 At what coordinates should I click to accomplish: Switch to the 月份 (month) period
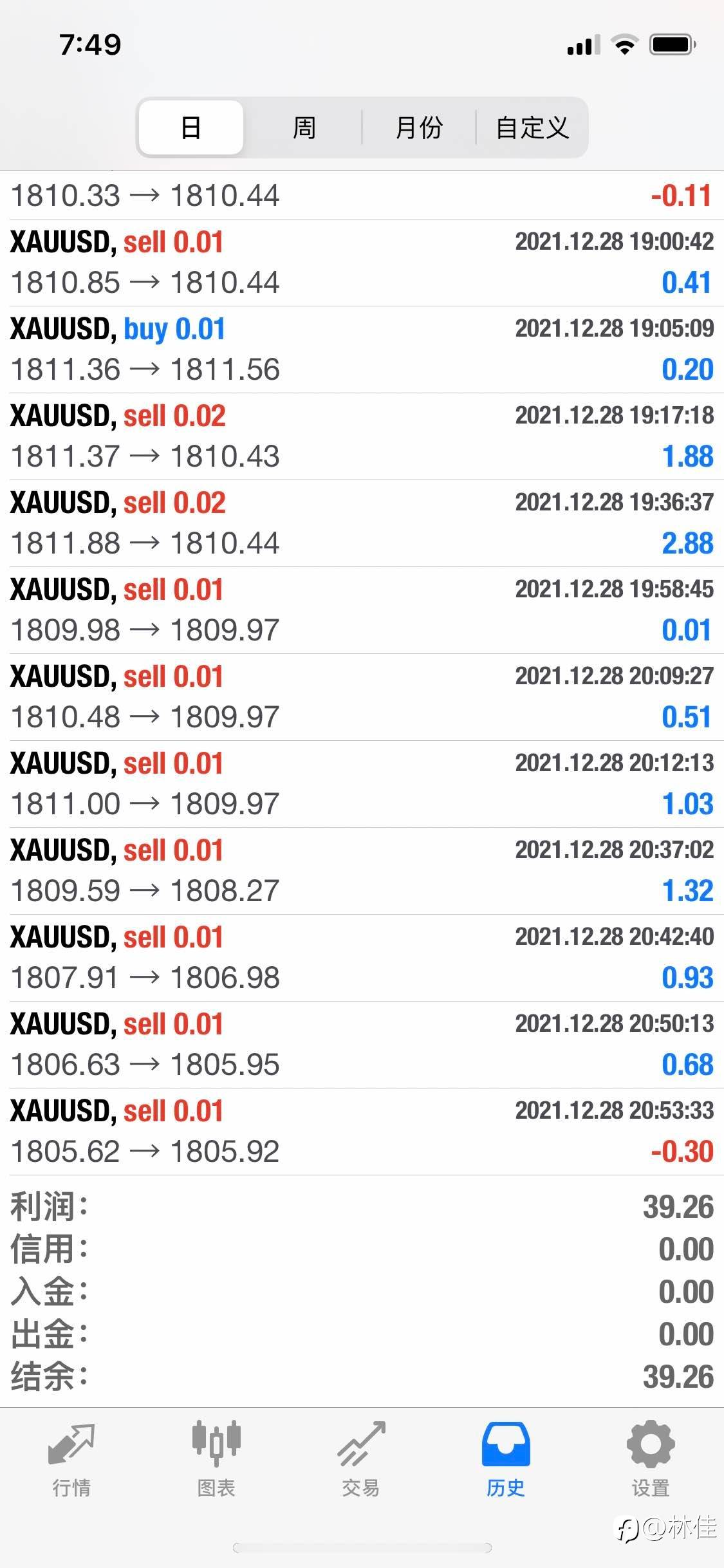(x=418, y=127)
